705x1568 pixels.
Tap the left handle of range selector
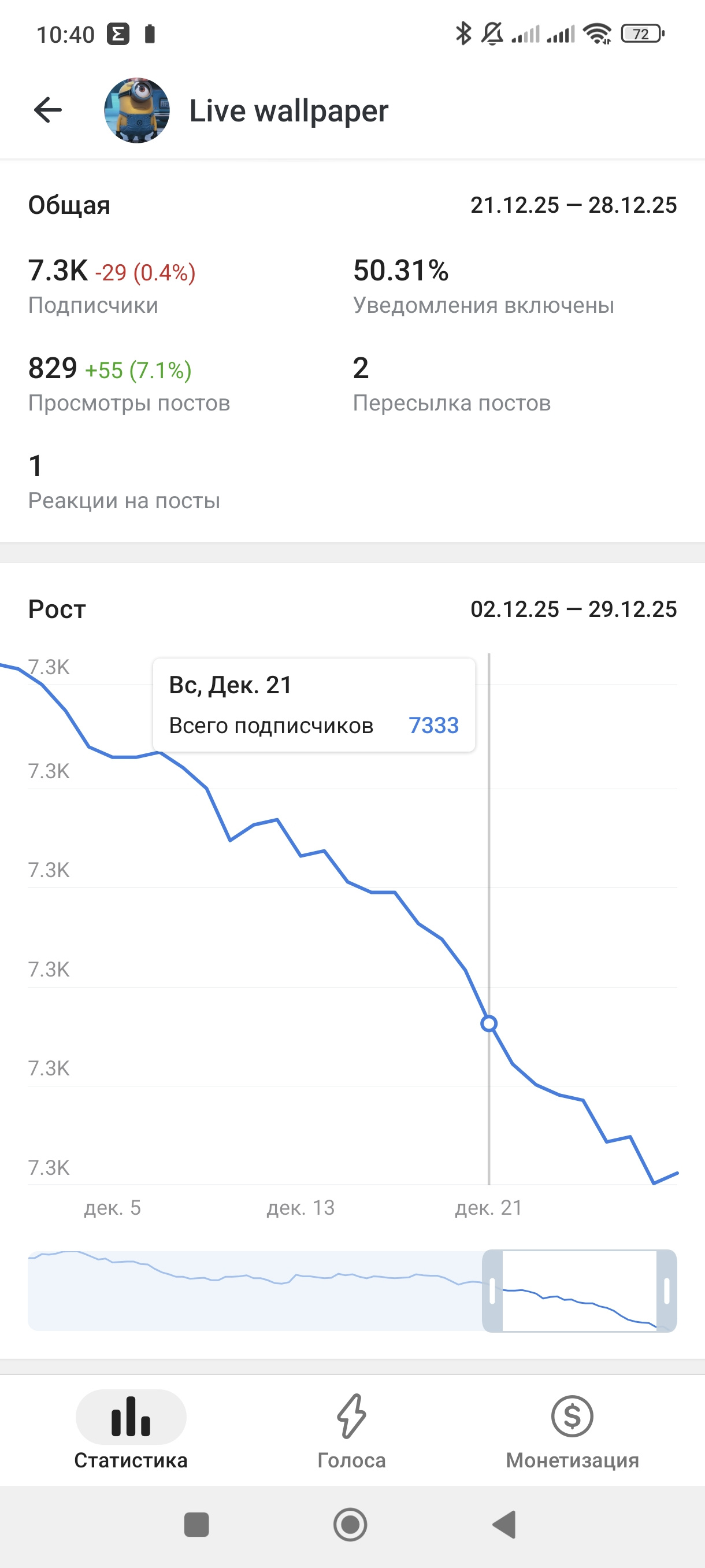492,1290
